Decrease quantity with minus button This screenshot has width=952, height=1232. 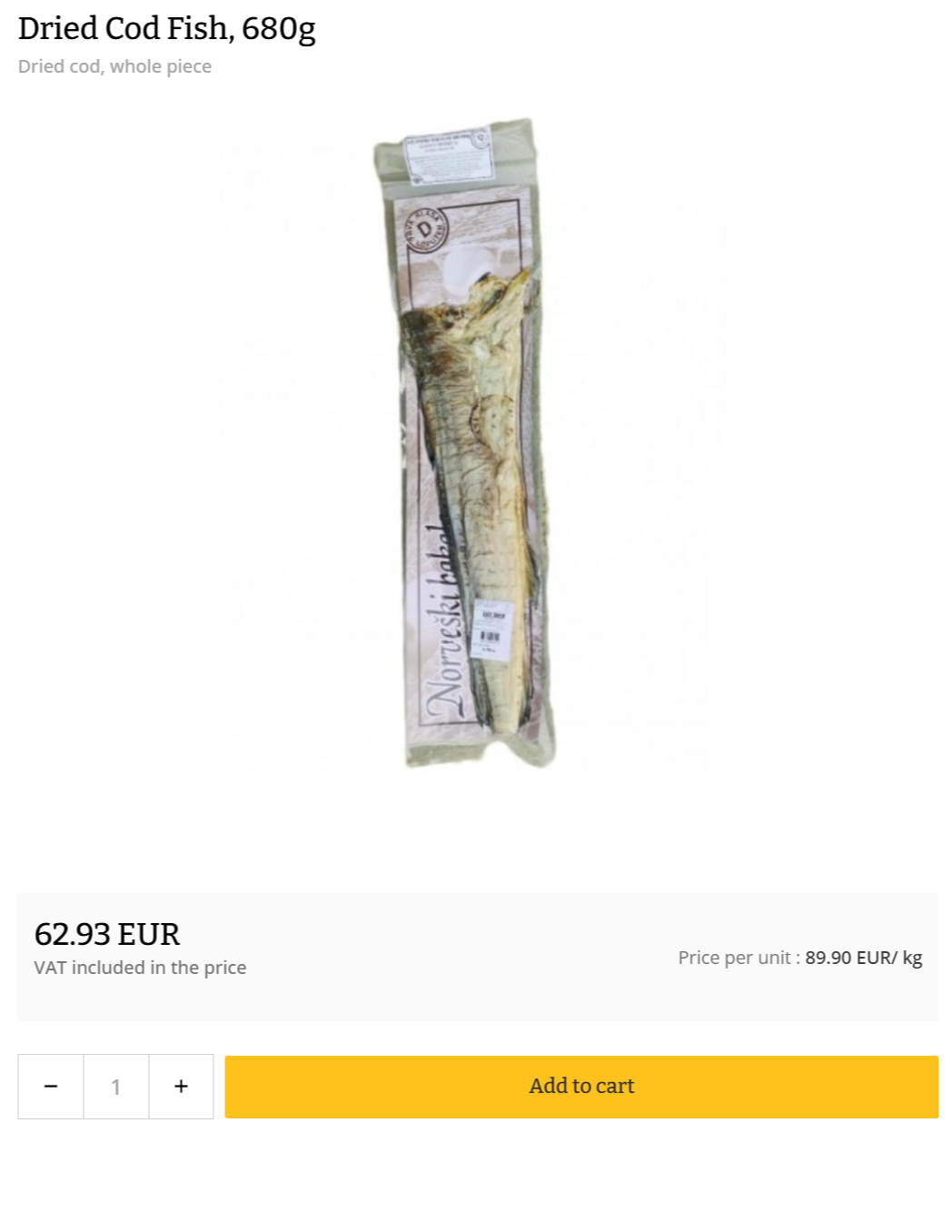51,1086
